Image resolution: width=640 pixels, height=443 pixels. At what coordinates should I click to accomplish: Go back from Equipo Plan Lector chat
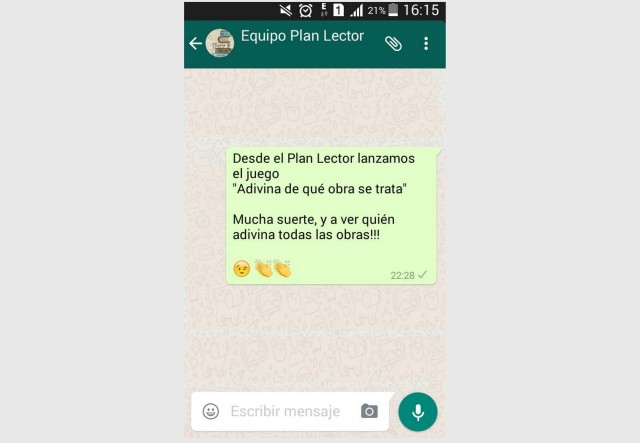[195, 44]
